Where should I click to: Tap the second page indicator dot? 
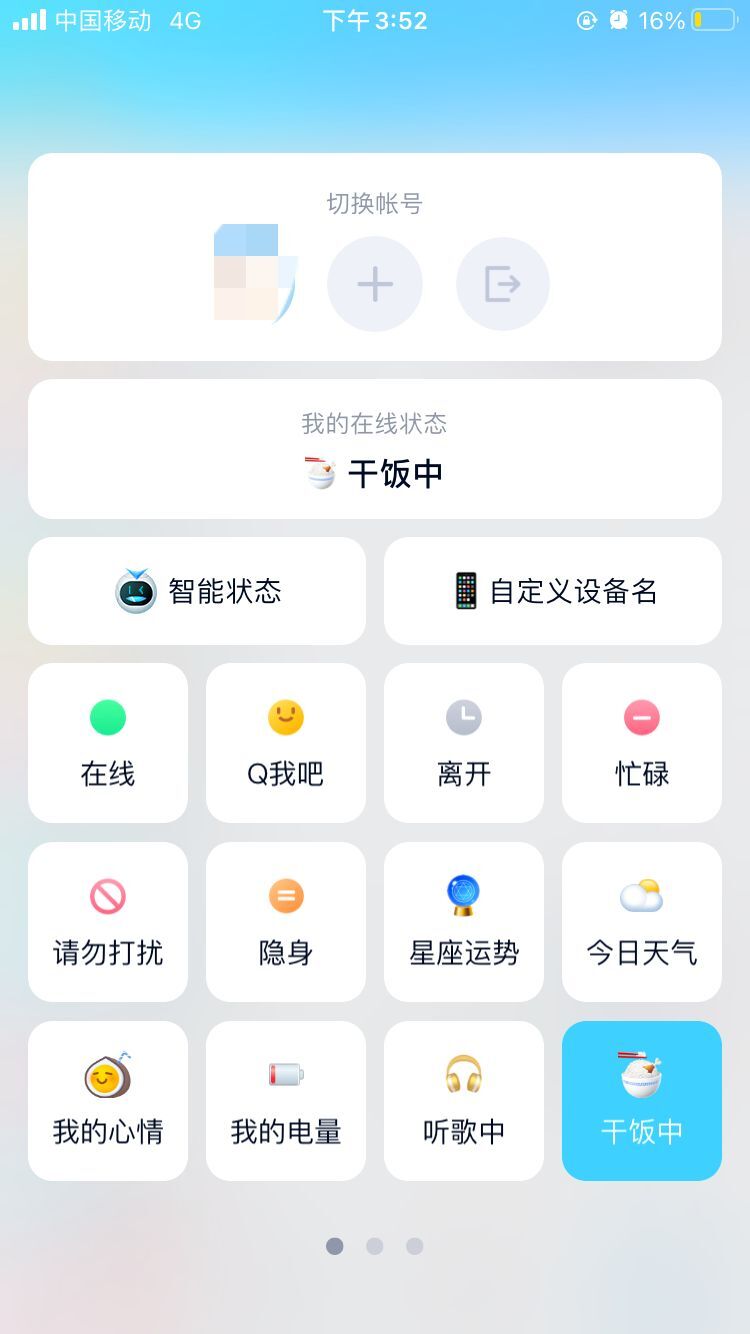(375, 1246)
